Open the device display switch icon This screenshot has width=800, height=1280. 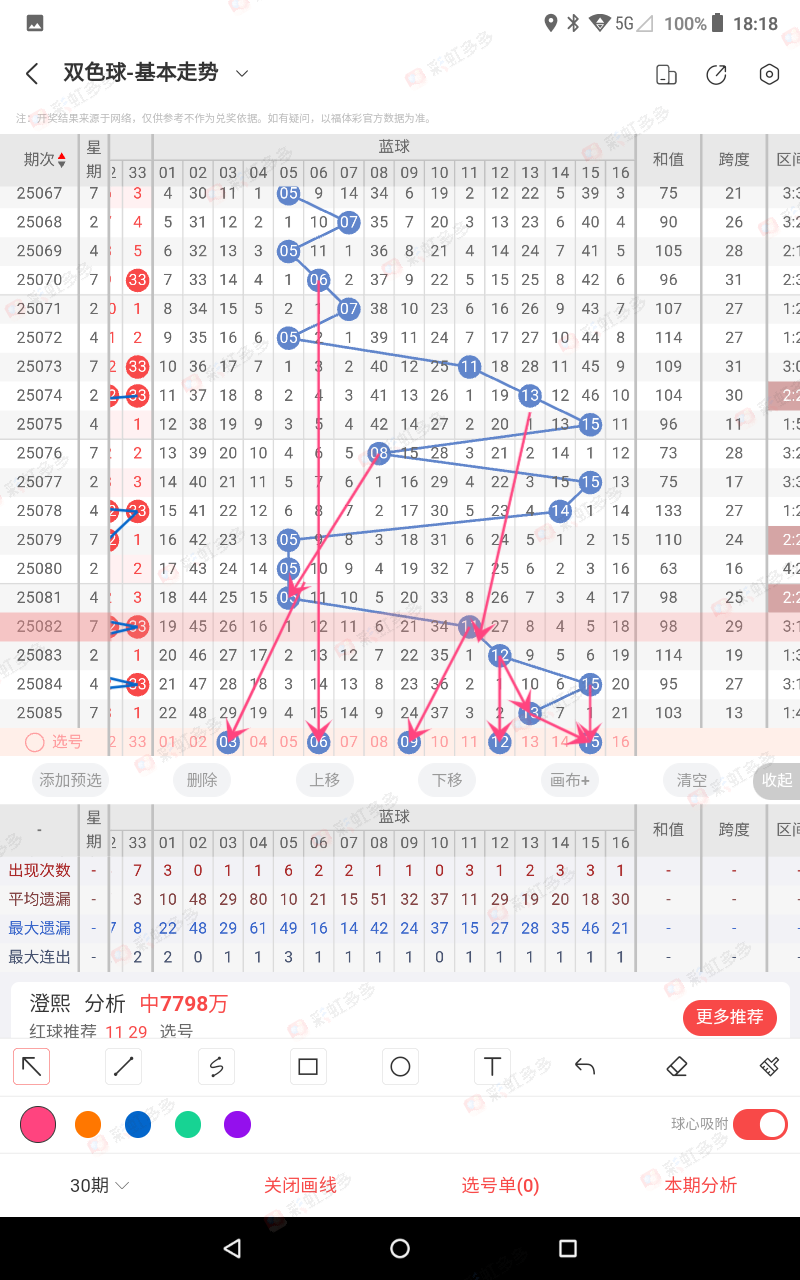coord(665,75)
